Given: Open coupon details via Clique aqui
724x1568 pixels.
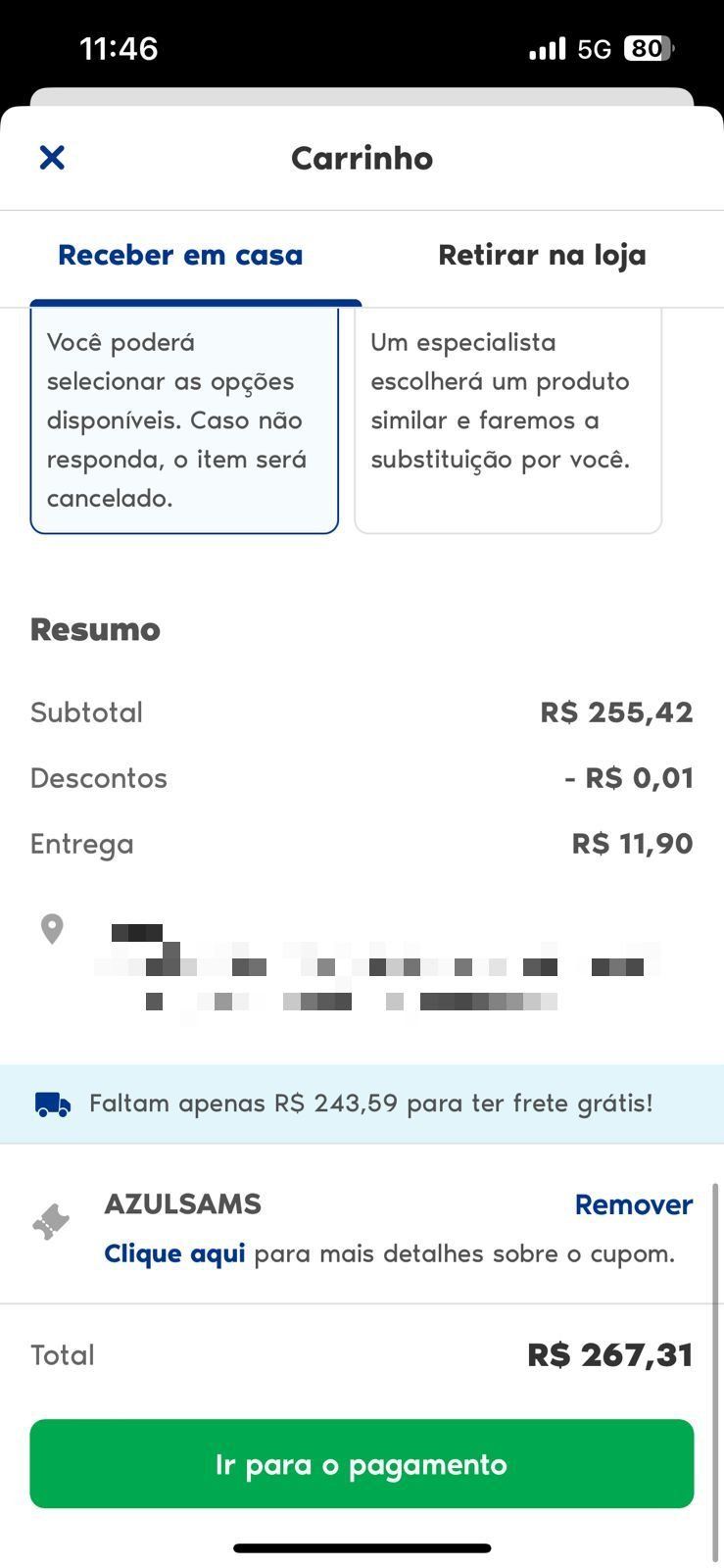Looking at the screenshot, I should click(x=174, y=1253).
